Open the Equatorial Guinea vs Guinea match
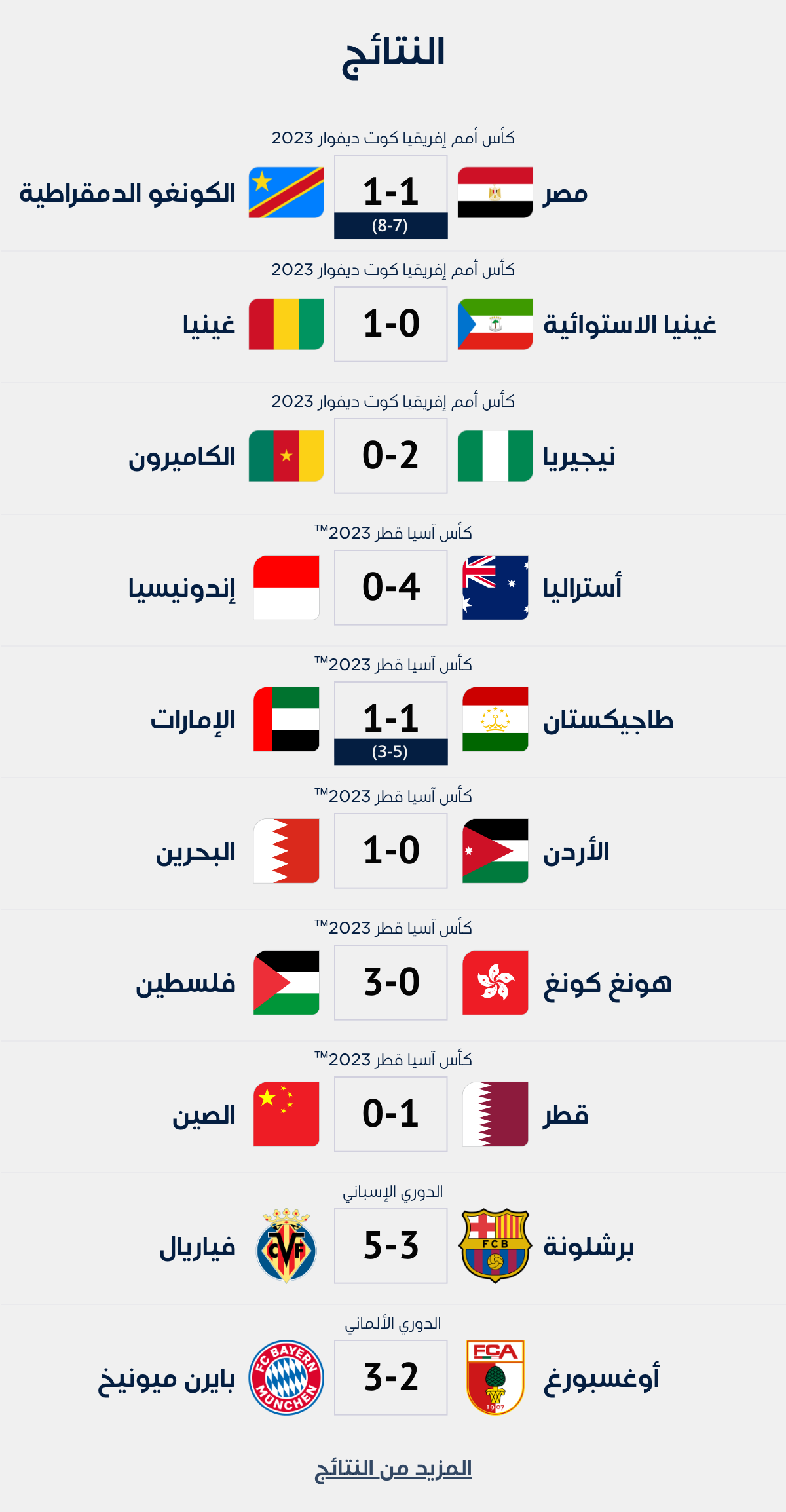Viewport: 786px width, 1512px height. [391, 324]
